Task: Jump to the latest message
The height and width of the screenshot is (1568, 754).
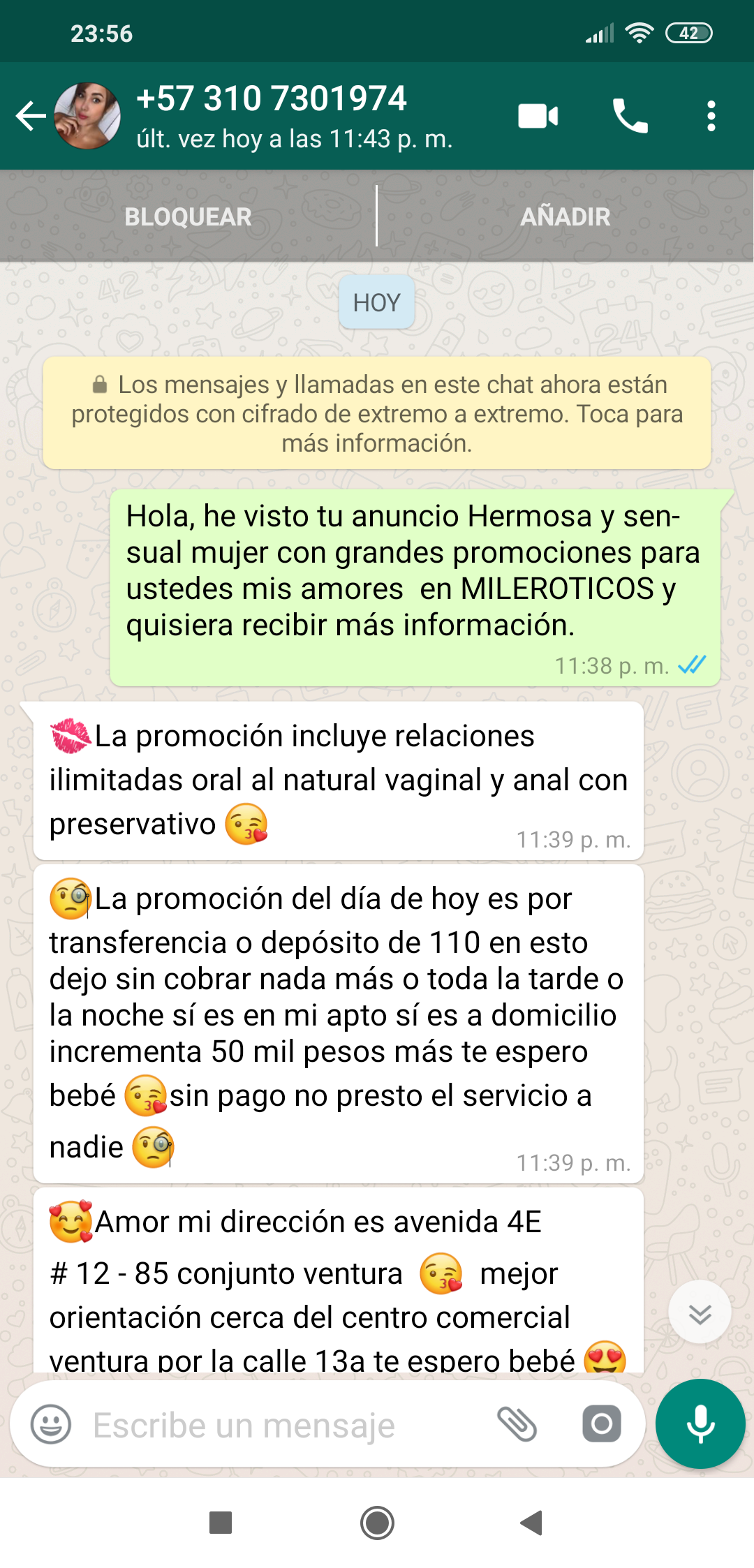Action: click(x=700, y=1312)
